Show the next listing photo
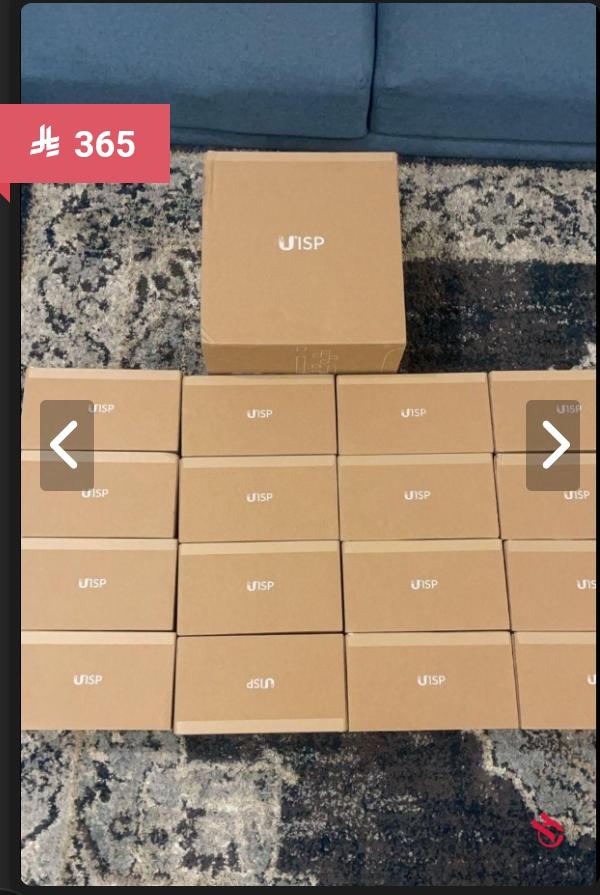Viewport: 600px width, 895px height. coord(552,445)
